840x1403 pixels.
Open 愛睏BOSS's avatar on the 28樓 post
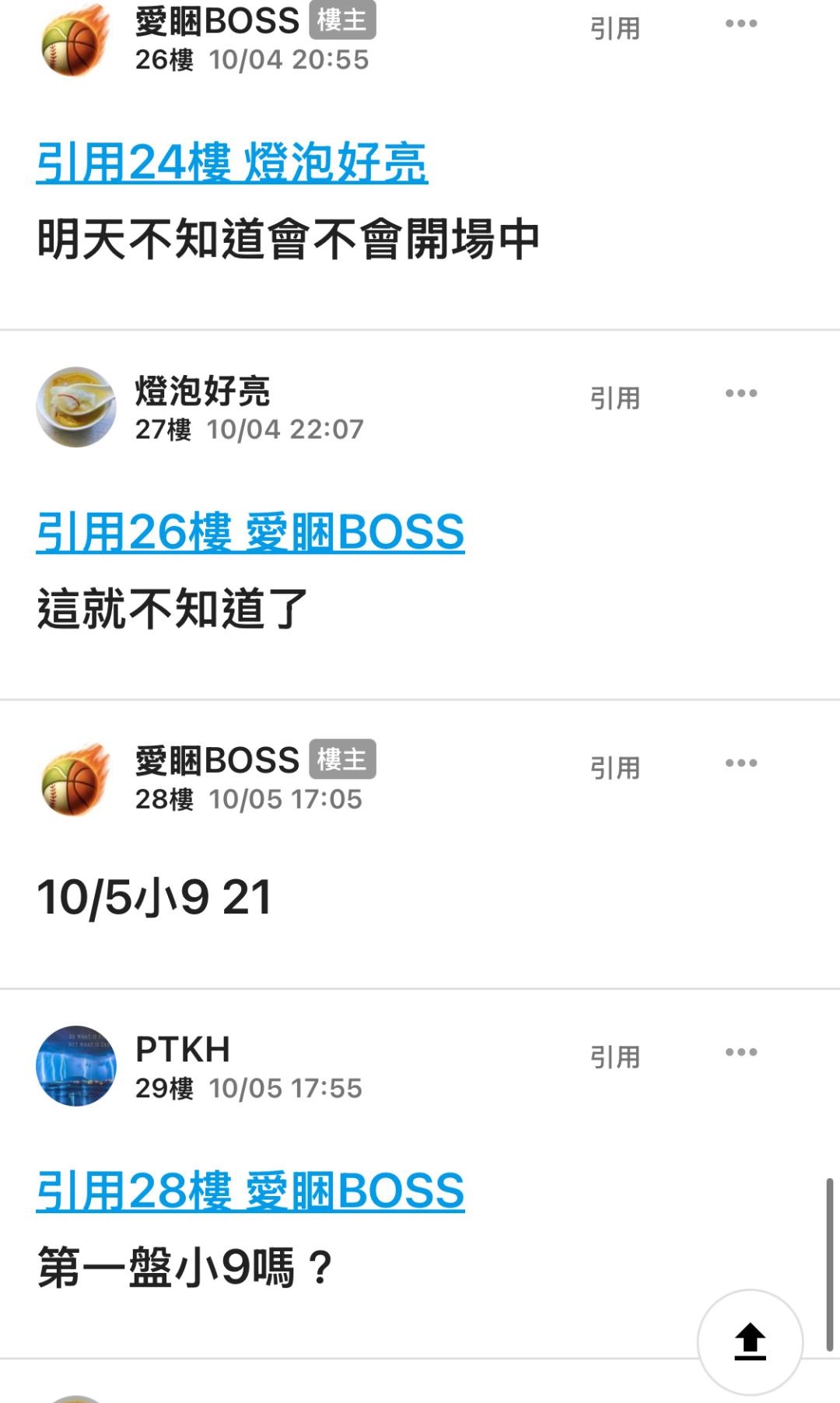point(76,778)
